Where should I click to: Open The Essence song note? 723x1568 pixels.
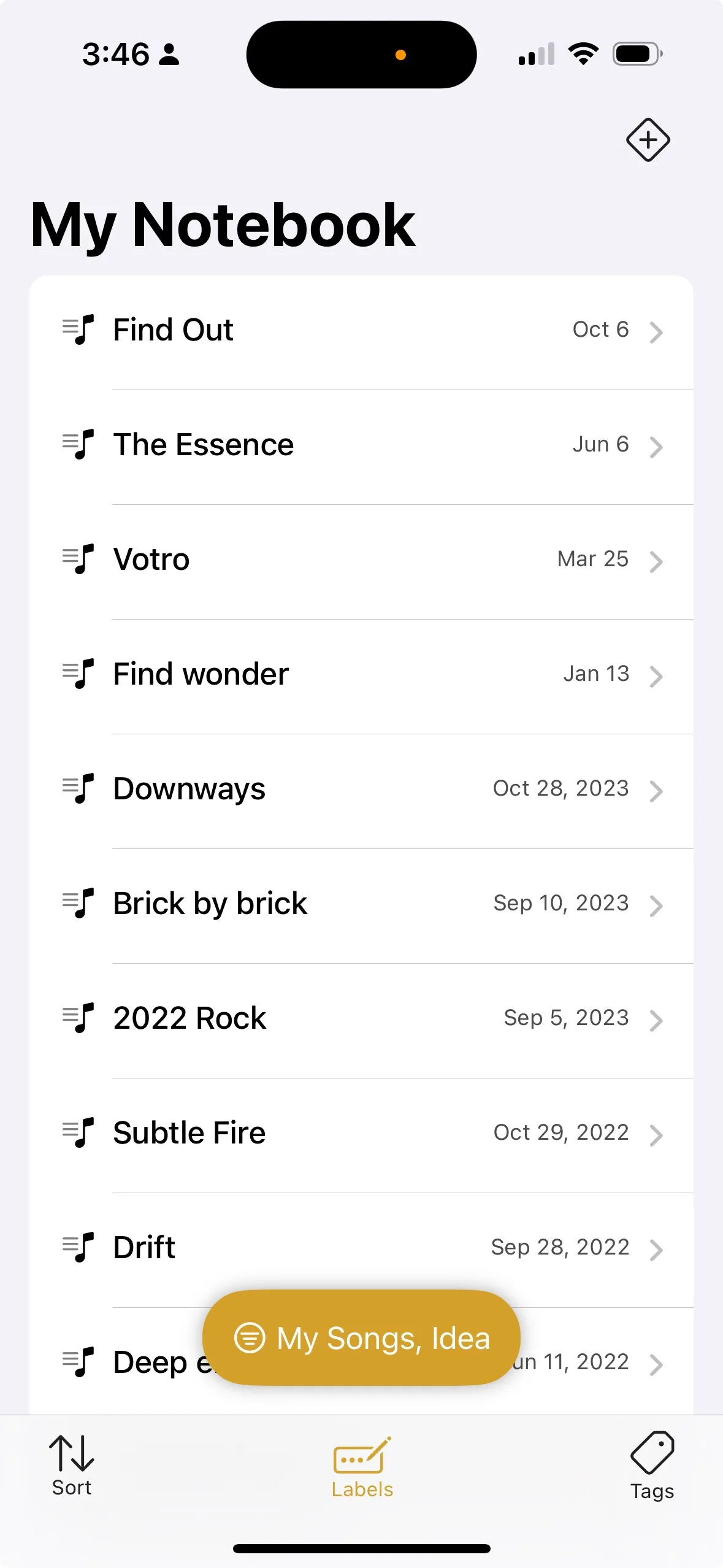(361, 445)
